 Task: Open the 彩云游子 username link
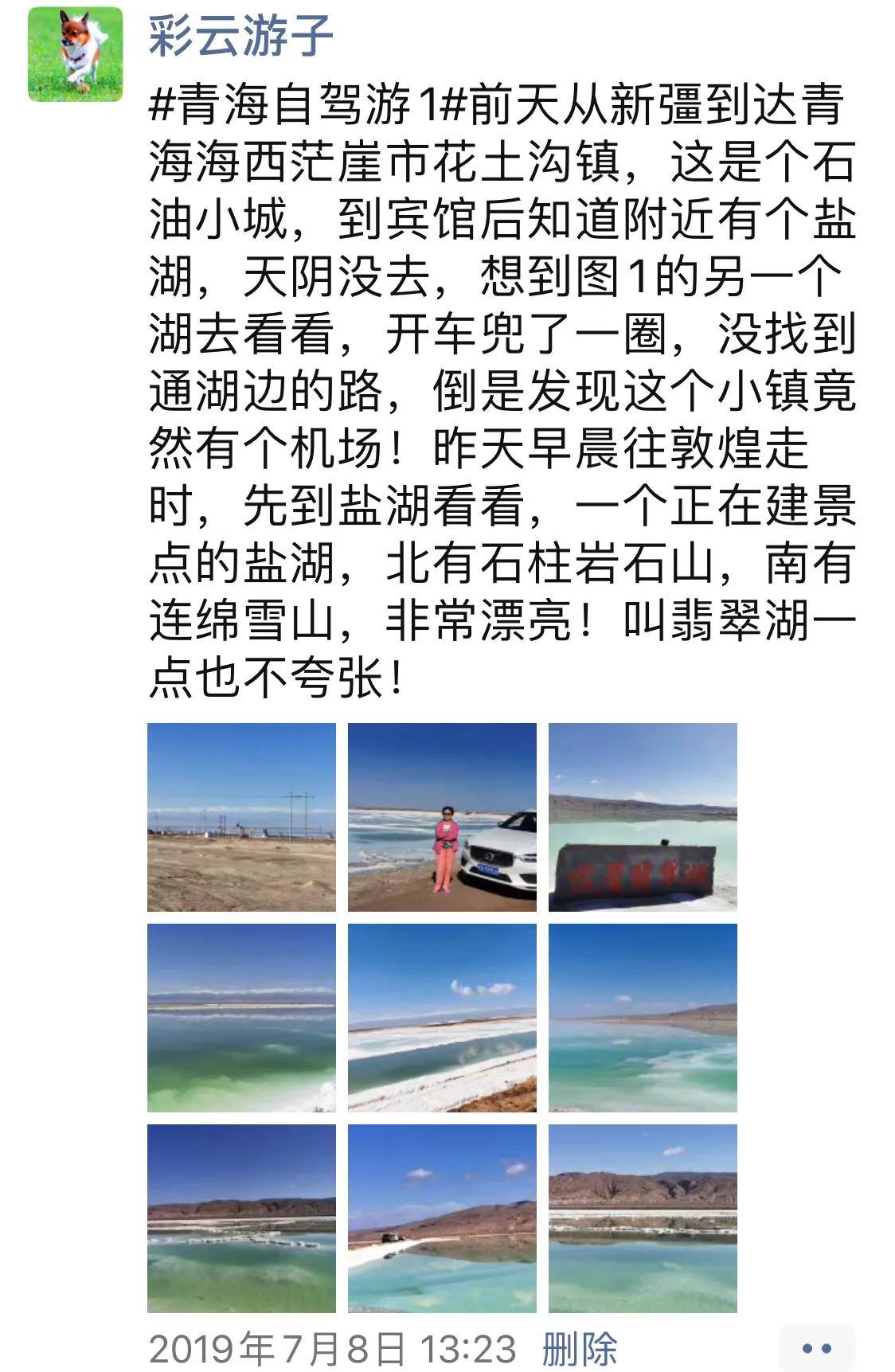click(240, 36)
